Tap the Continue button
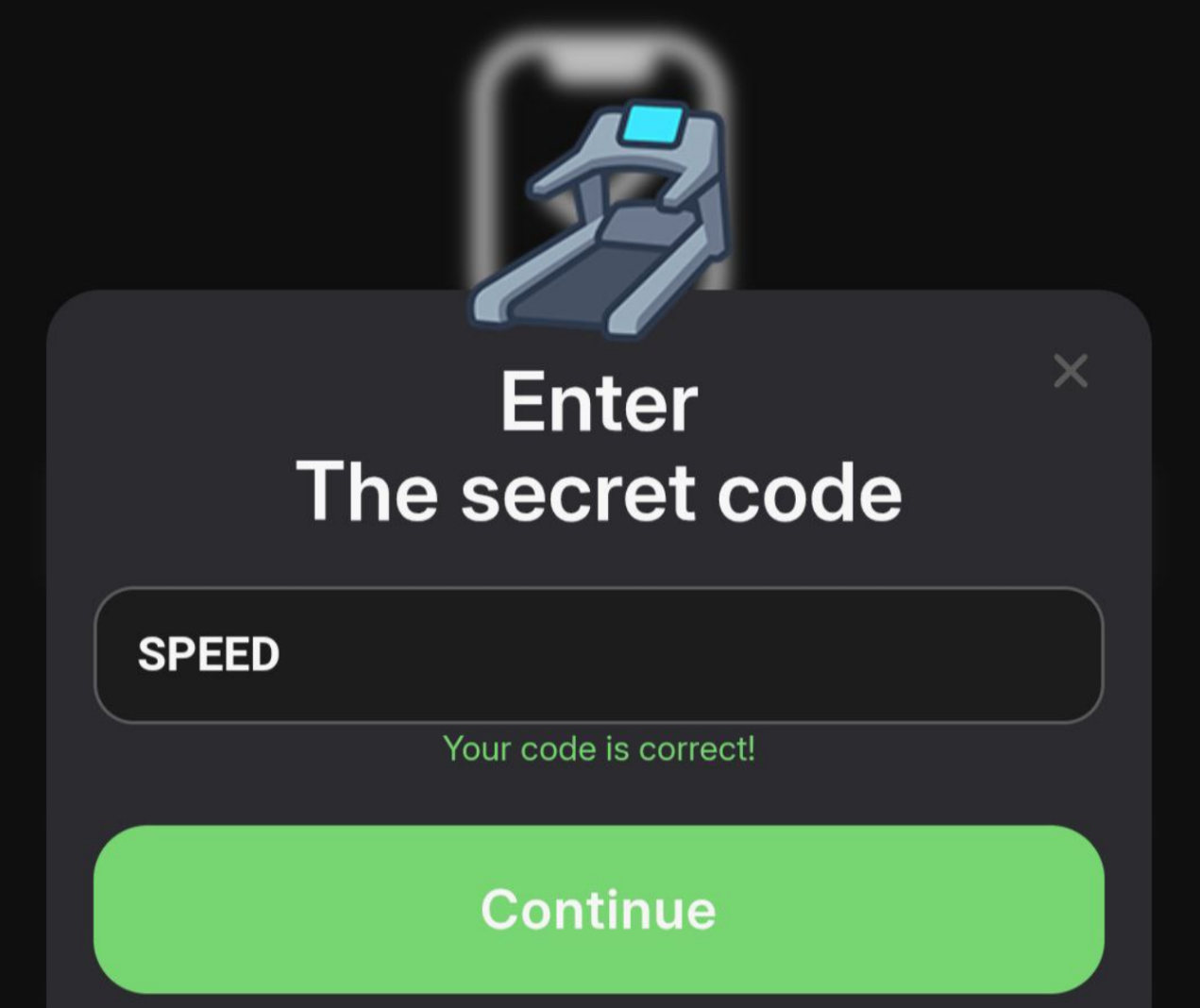The width and height of the screenshot is (1200, 1008). click(599, 909)
